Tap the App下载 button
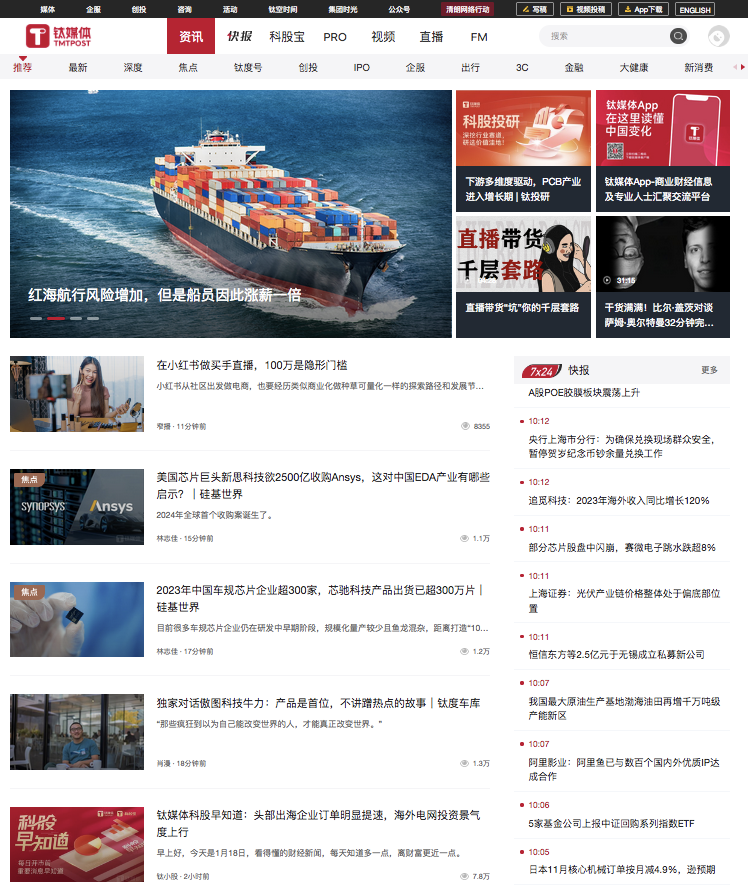 [x=642, y=9]
